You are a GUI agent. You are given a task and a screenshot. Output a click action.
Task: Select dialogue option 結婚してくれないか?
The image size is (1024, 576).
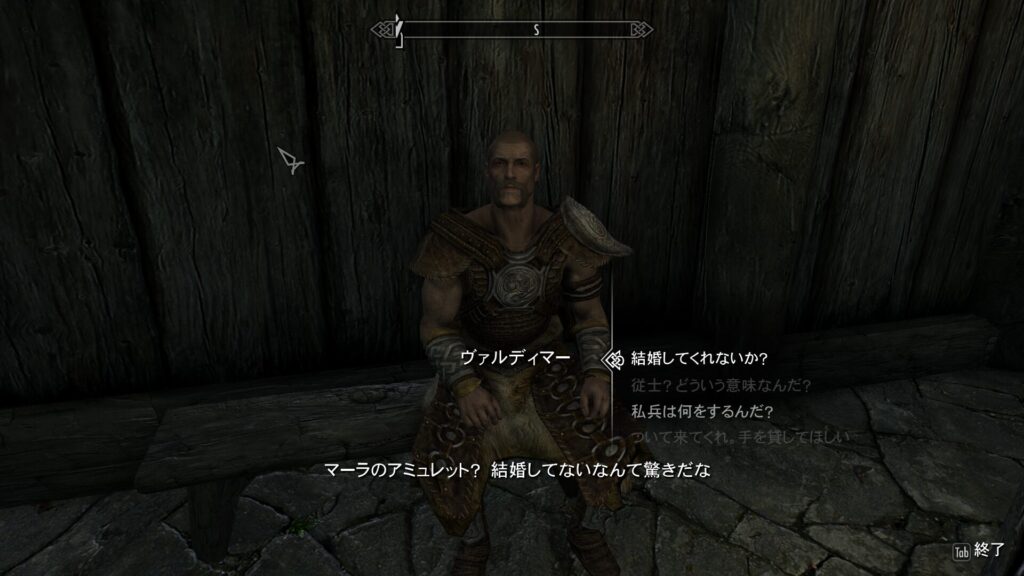(x=706, y=359)
